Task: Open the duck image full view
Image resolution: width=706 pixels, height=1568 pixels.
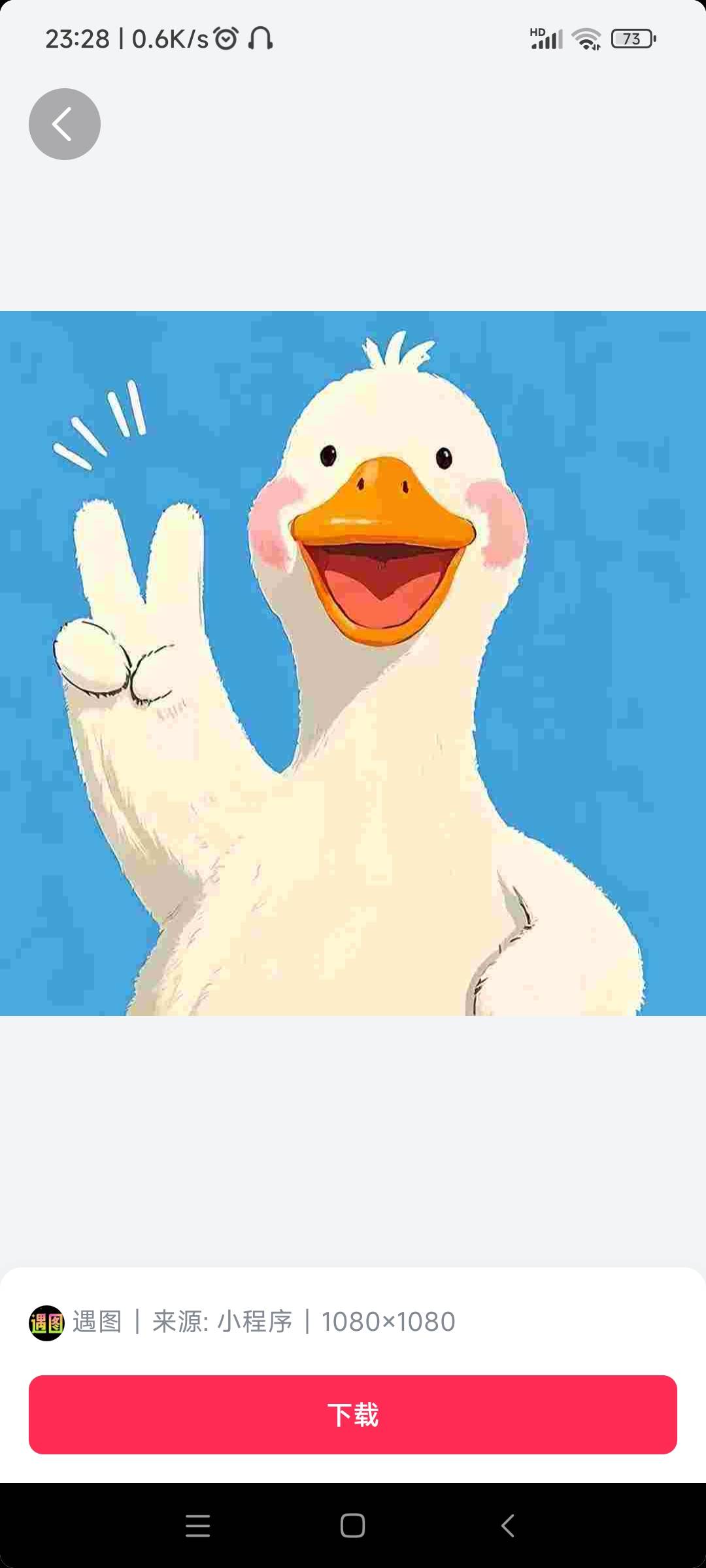Action: [x=353, y=662]
